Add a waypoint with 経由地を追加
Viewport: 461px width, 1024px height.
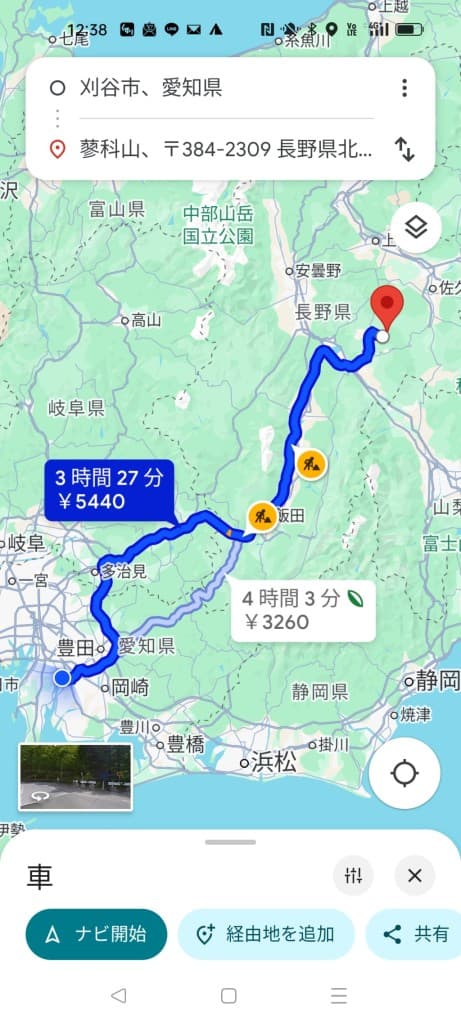(x=266, y=934)
